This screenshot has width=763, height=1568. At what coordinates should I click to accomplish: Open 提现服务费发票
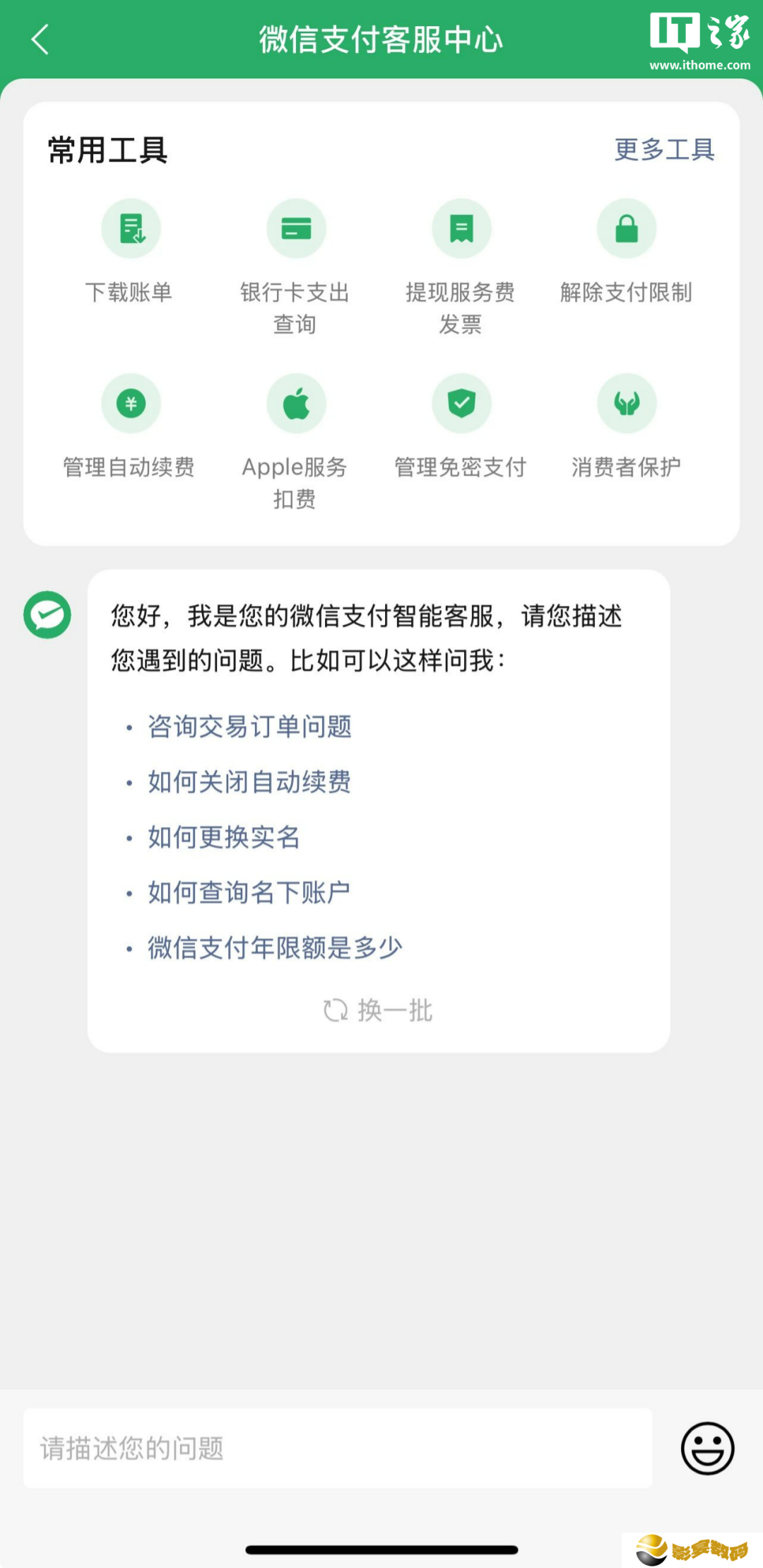coord(461,268)
